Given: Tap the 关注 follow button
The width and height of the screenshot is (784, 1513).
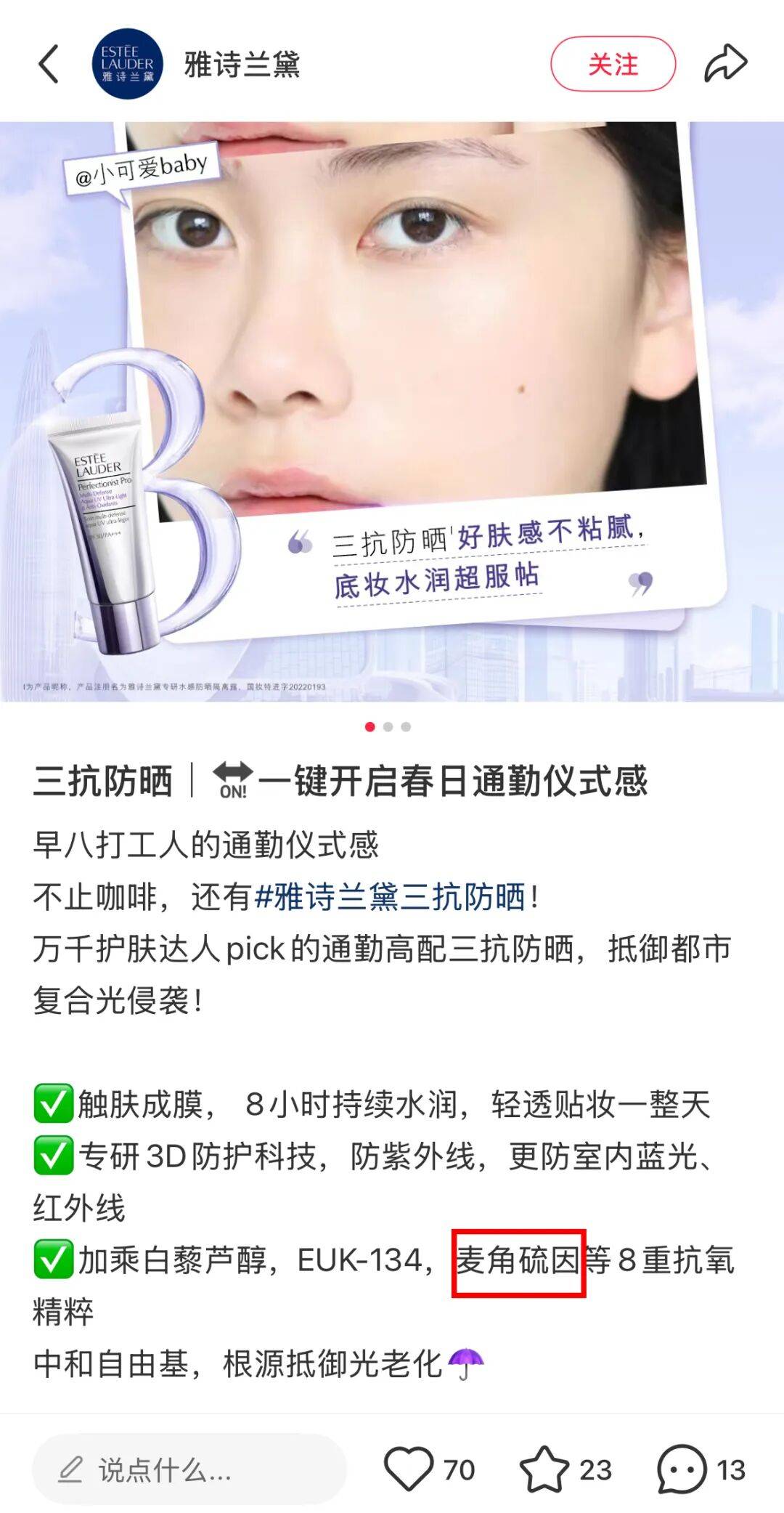Looking at the screenshot, I should tap(613, 64).
